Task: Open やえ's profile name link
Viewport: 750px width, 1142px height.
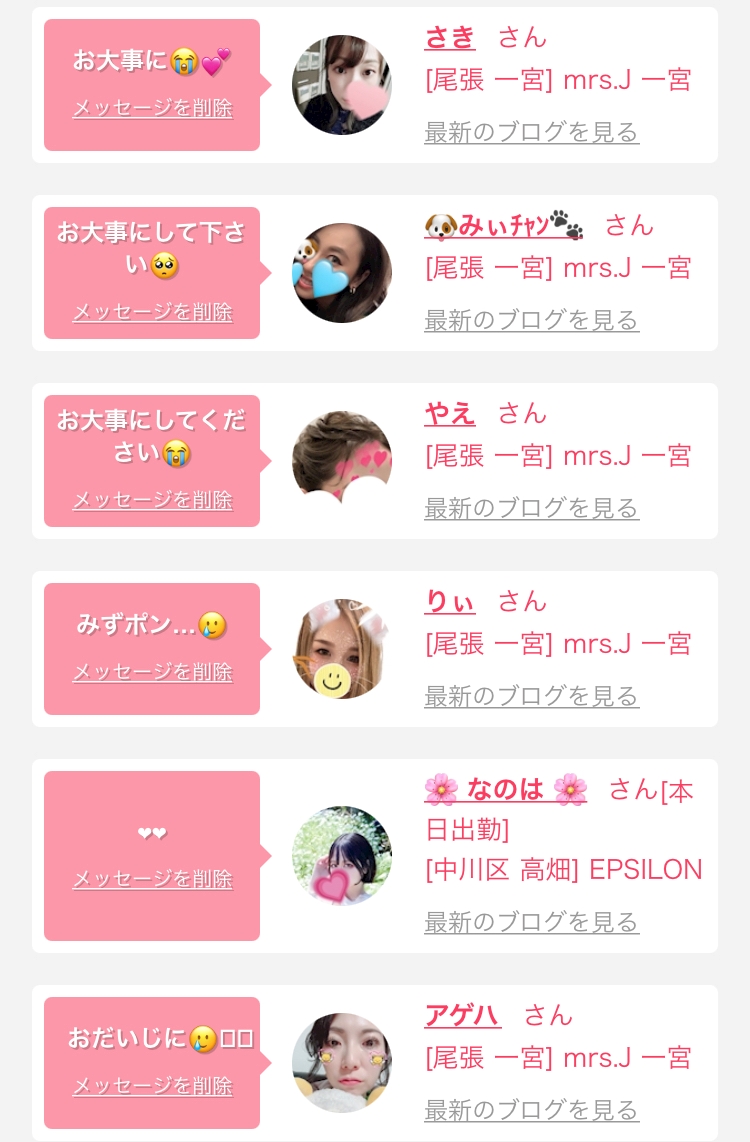Action: pyautogui.click(x=450, y=413)
